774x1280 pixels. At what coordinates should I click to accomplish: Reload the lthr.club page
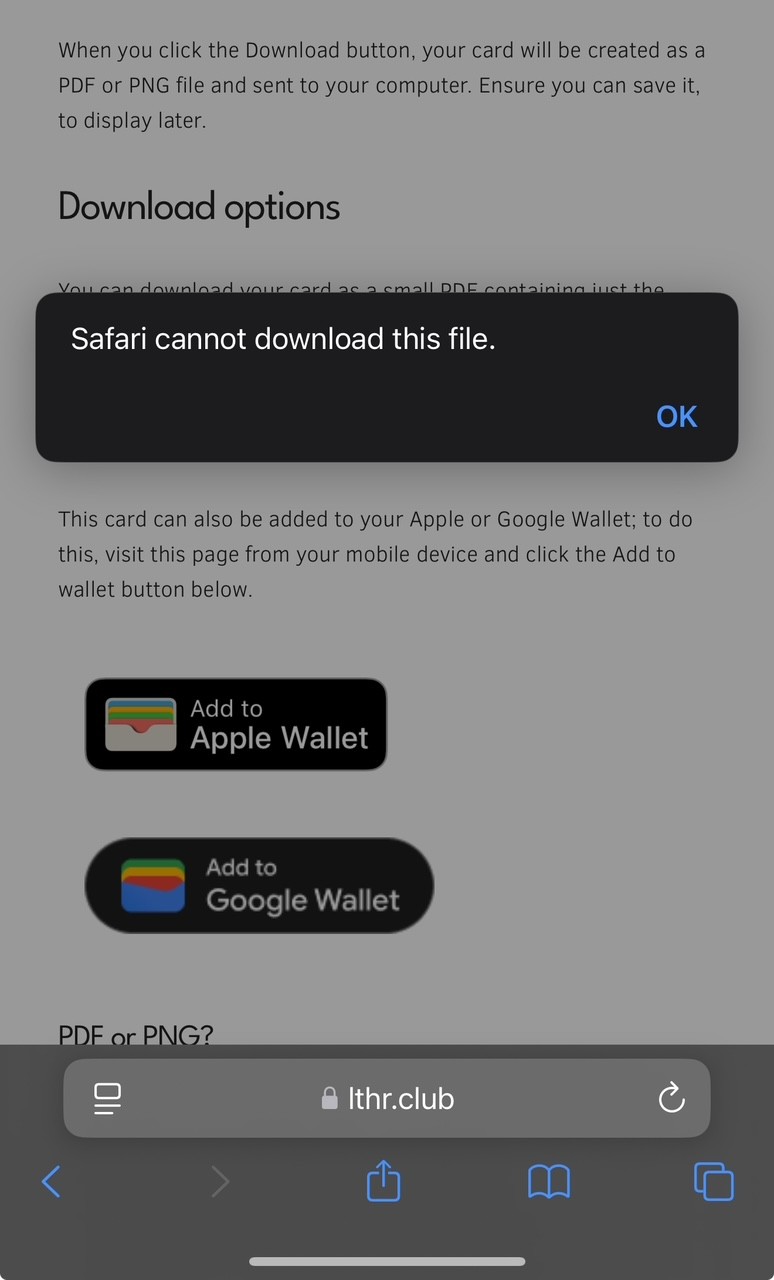(x=671, y=1098)
